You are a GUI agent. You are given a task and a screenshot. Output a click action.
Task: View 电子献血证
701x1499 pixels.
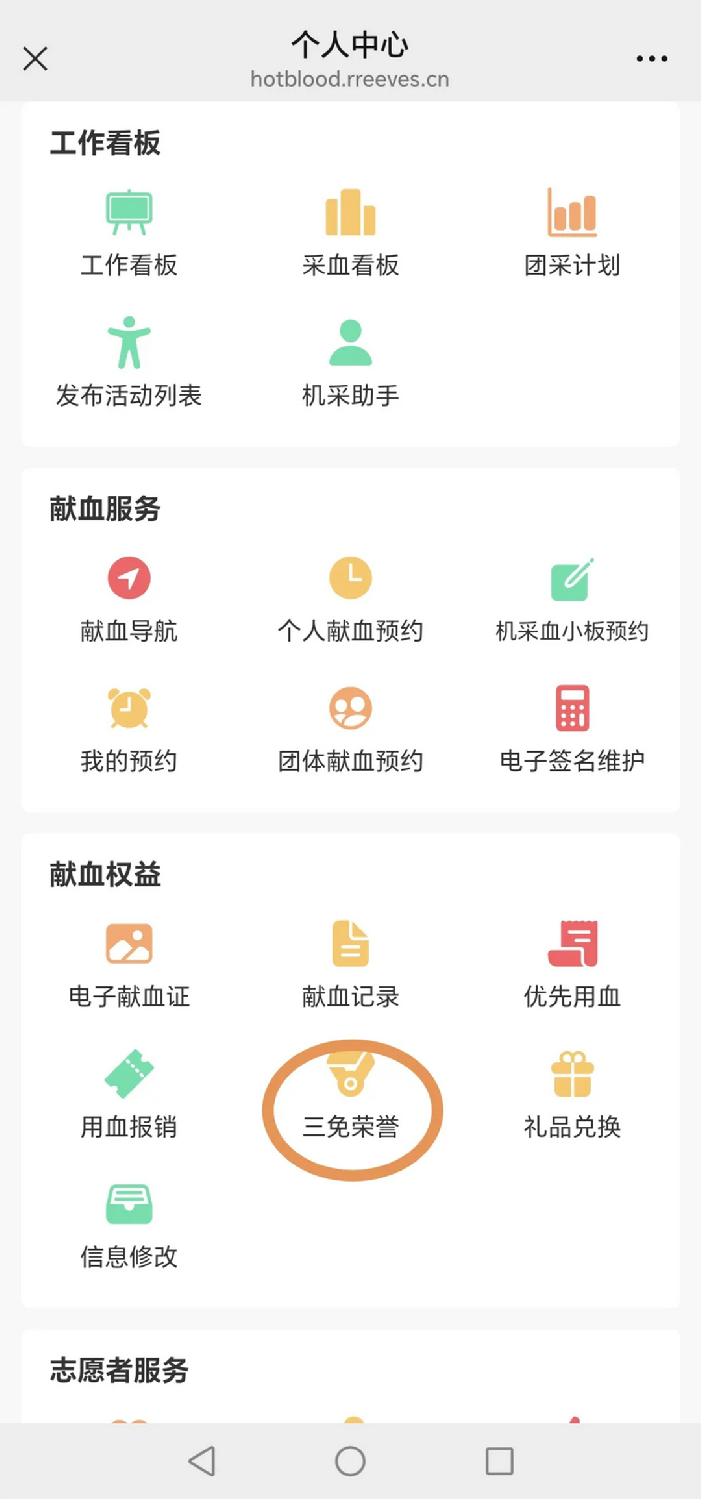pyautogui.click(x=129, y=965)
